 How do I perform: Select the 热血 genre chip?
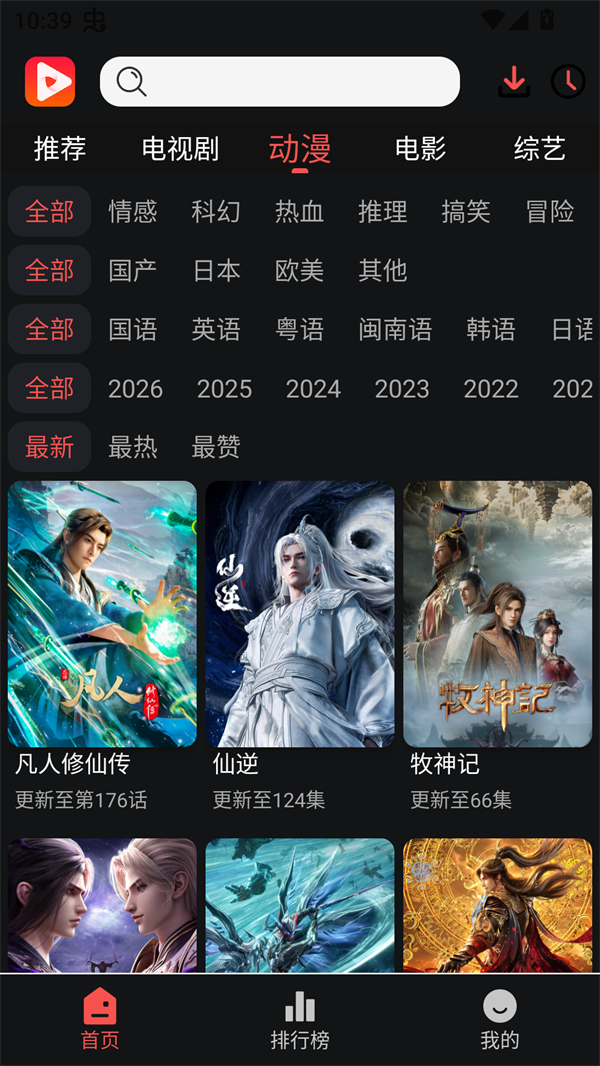[299, 211]
